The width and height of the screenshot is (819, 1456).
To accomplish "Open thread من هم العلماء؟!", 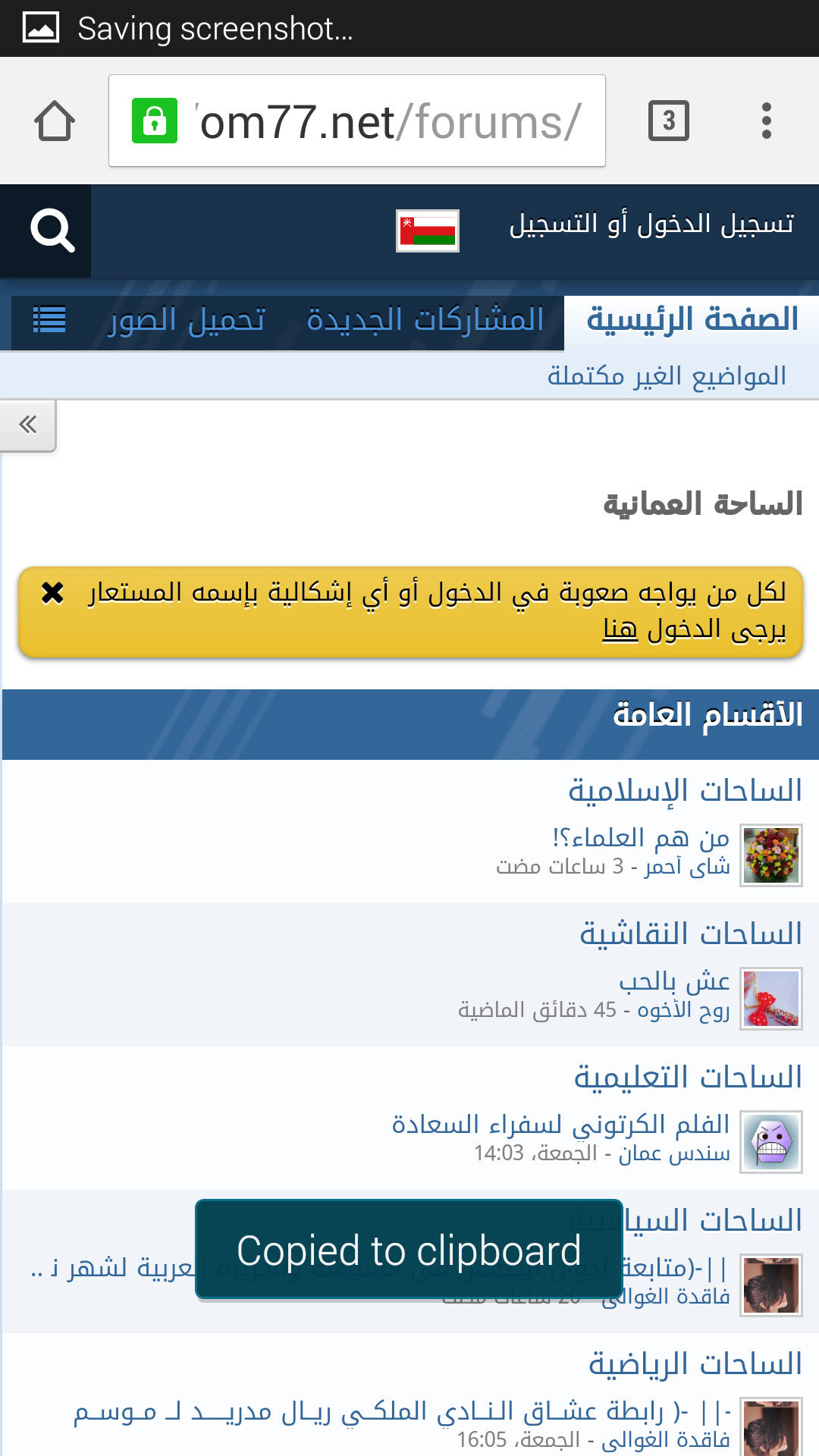I will [x=641, y=838].
